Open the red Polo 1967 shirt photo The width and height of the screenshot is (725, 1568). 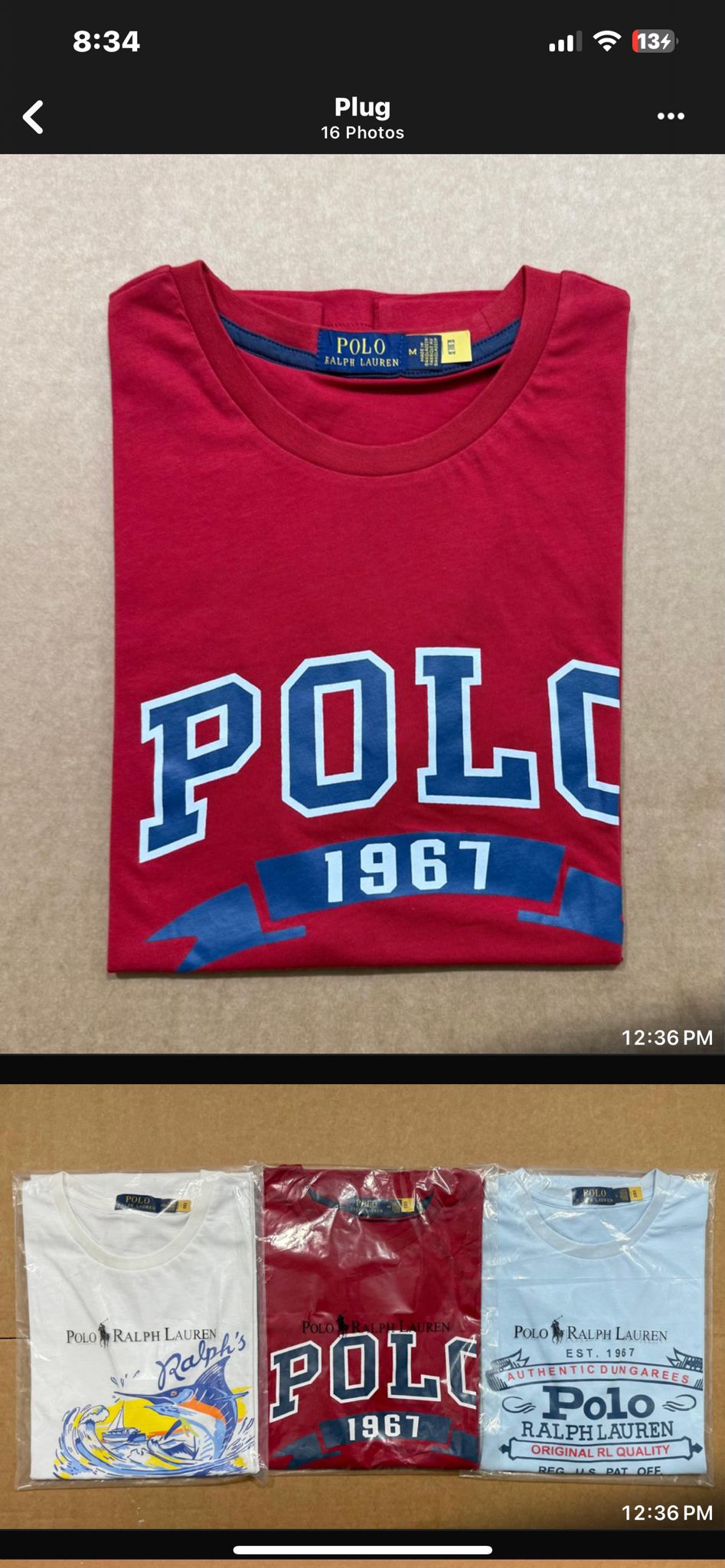point(362,605)
